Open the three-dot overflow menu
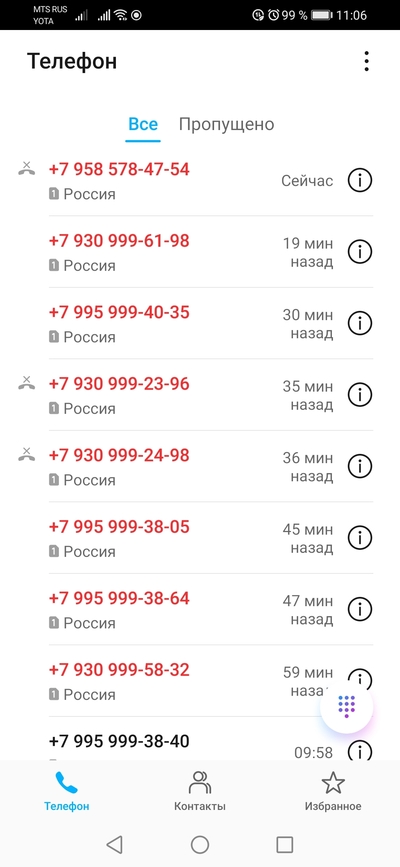This screenshot has width=400, height=867. (366, 61)
